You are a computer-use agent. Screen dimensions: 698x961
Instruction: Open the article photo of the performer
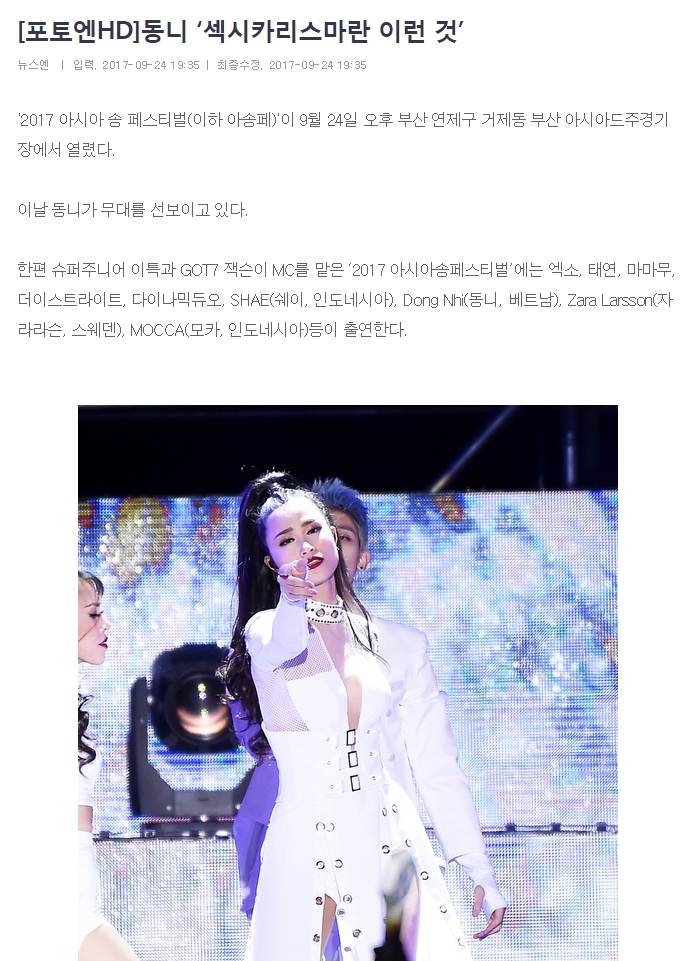click(x=348, y=682)
